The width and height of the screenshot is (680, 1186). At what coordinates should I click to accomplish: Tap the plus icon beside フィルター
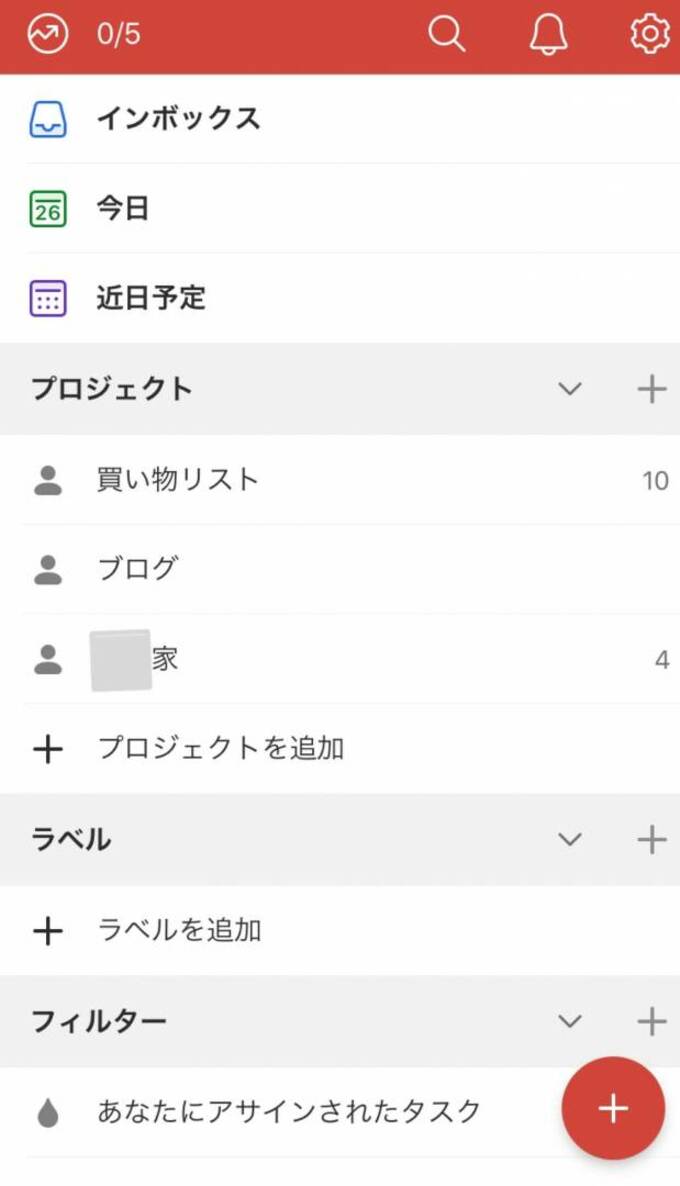click(x=651, y=1021)
